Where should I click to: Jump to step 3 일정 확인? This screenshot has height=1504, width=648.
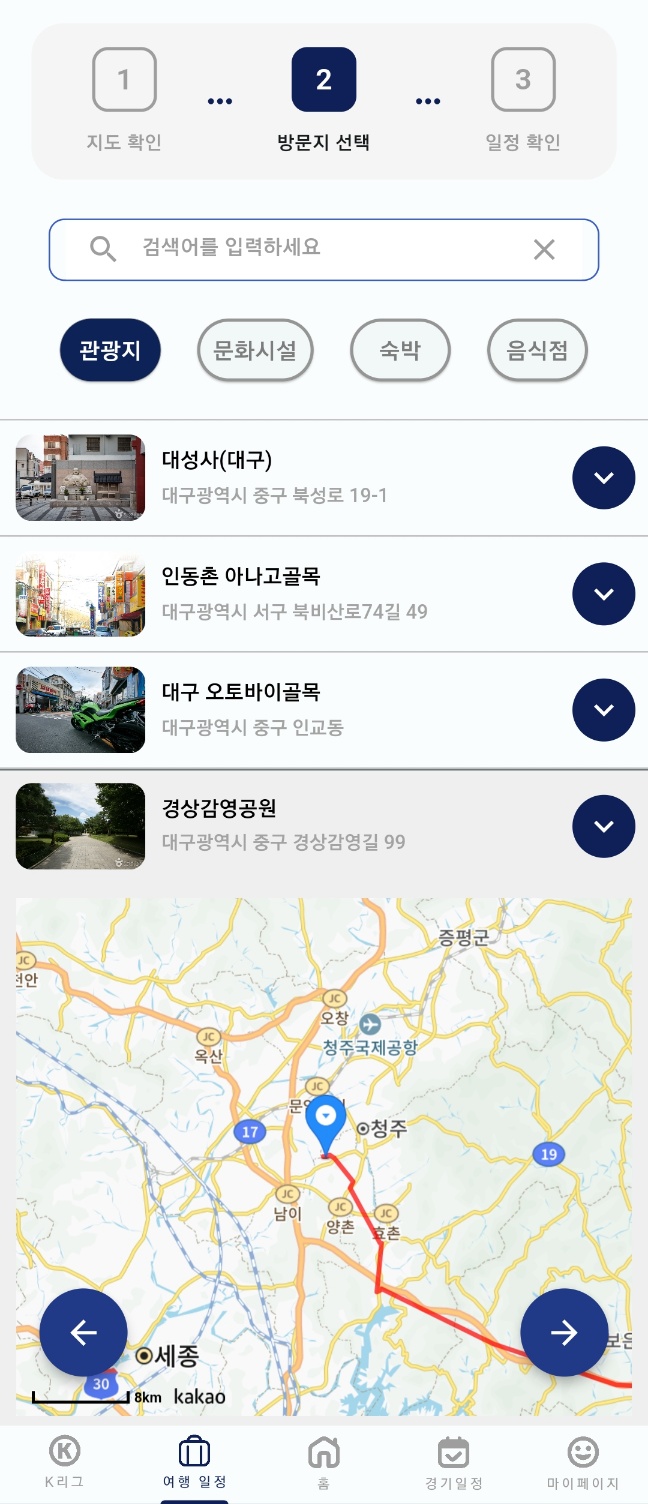[x=523, y=80]
